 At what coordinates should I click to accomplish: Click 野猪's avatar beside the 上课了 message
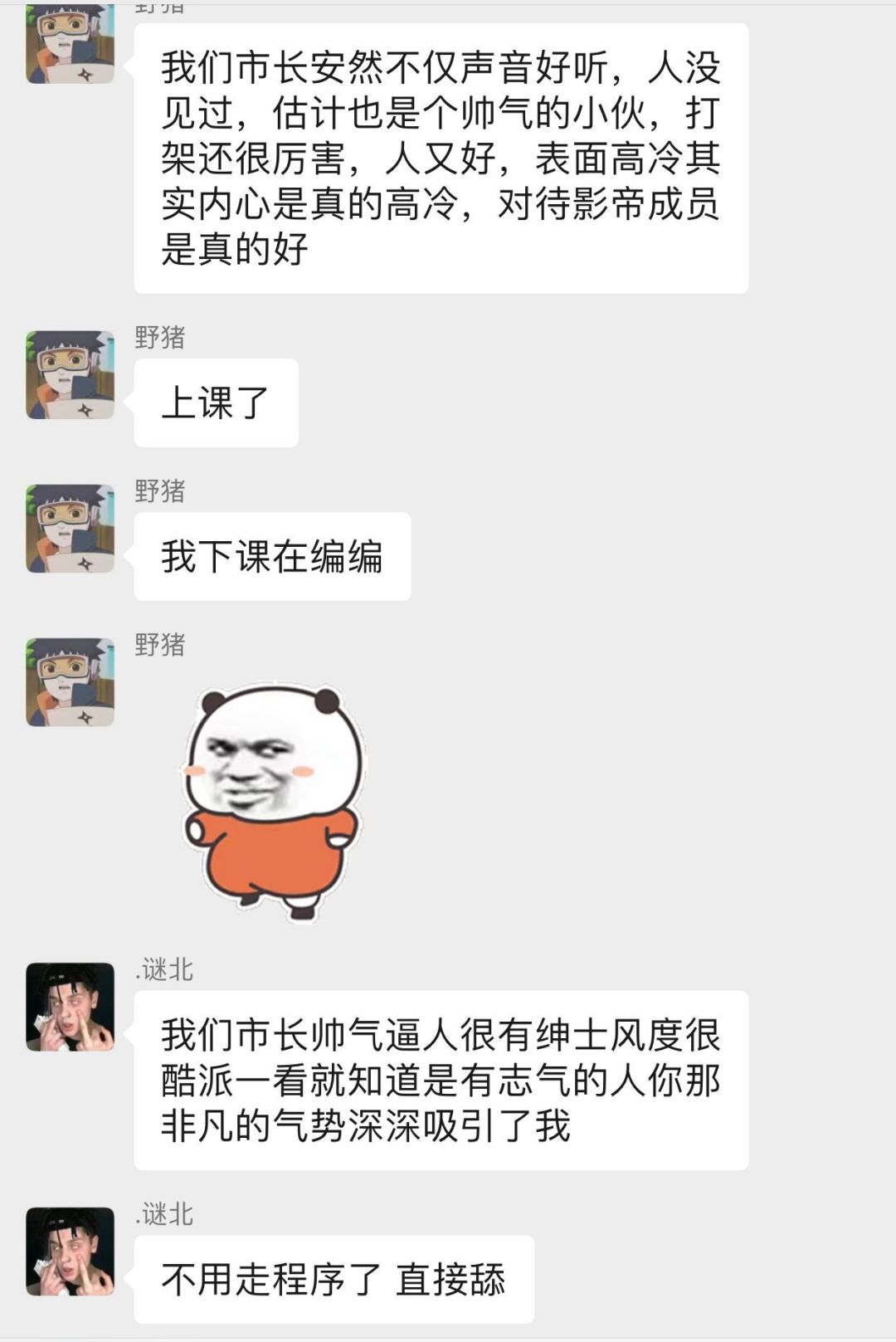tap(71, 371)
